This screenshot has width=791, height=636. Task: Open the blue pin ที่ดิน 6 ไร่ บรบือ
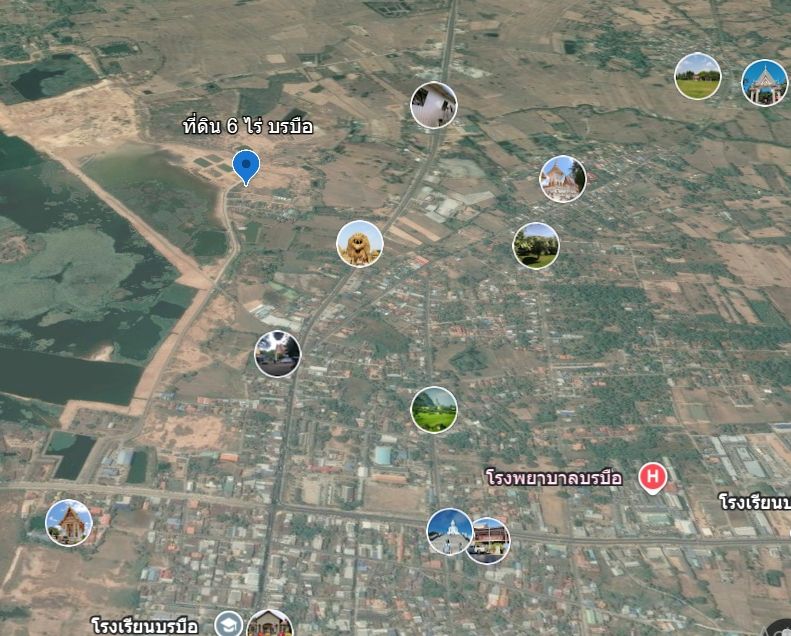[x=245, y=165]
